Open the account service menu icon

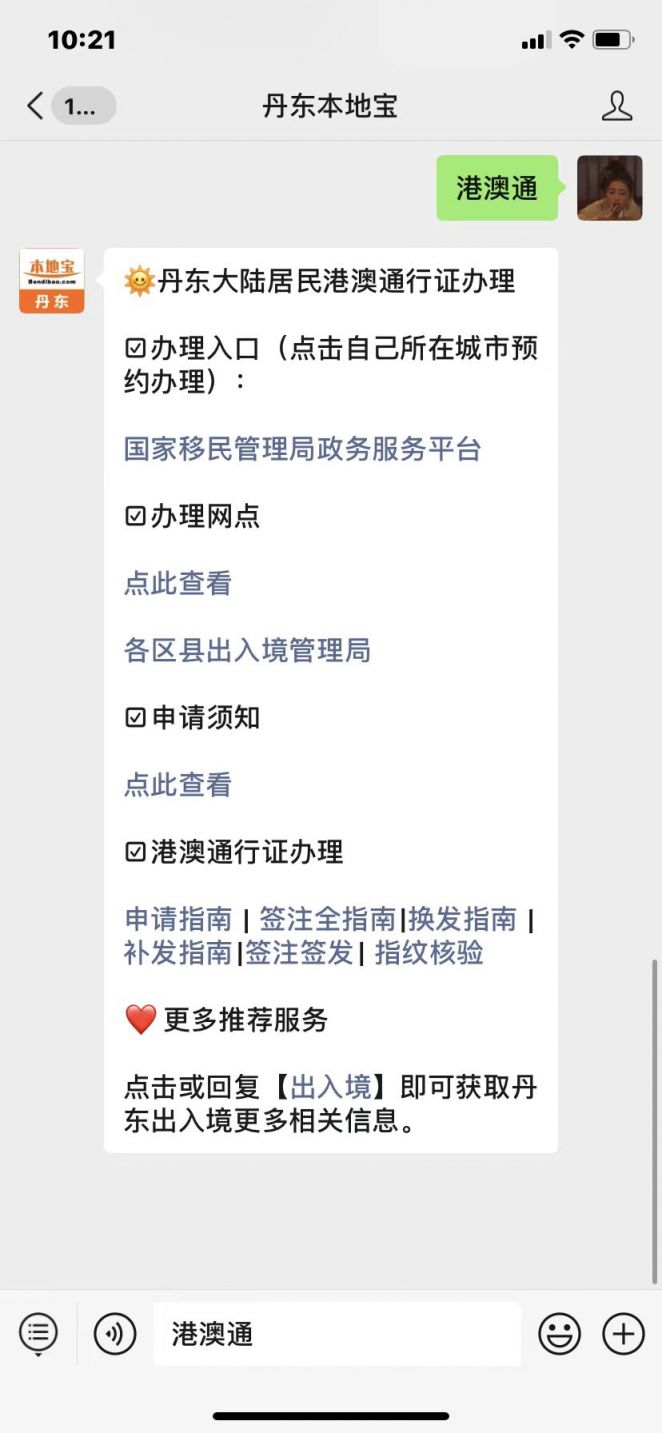pyautogui.click(x=38, y=1333)
